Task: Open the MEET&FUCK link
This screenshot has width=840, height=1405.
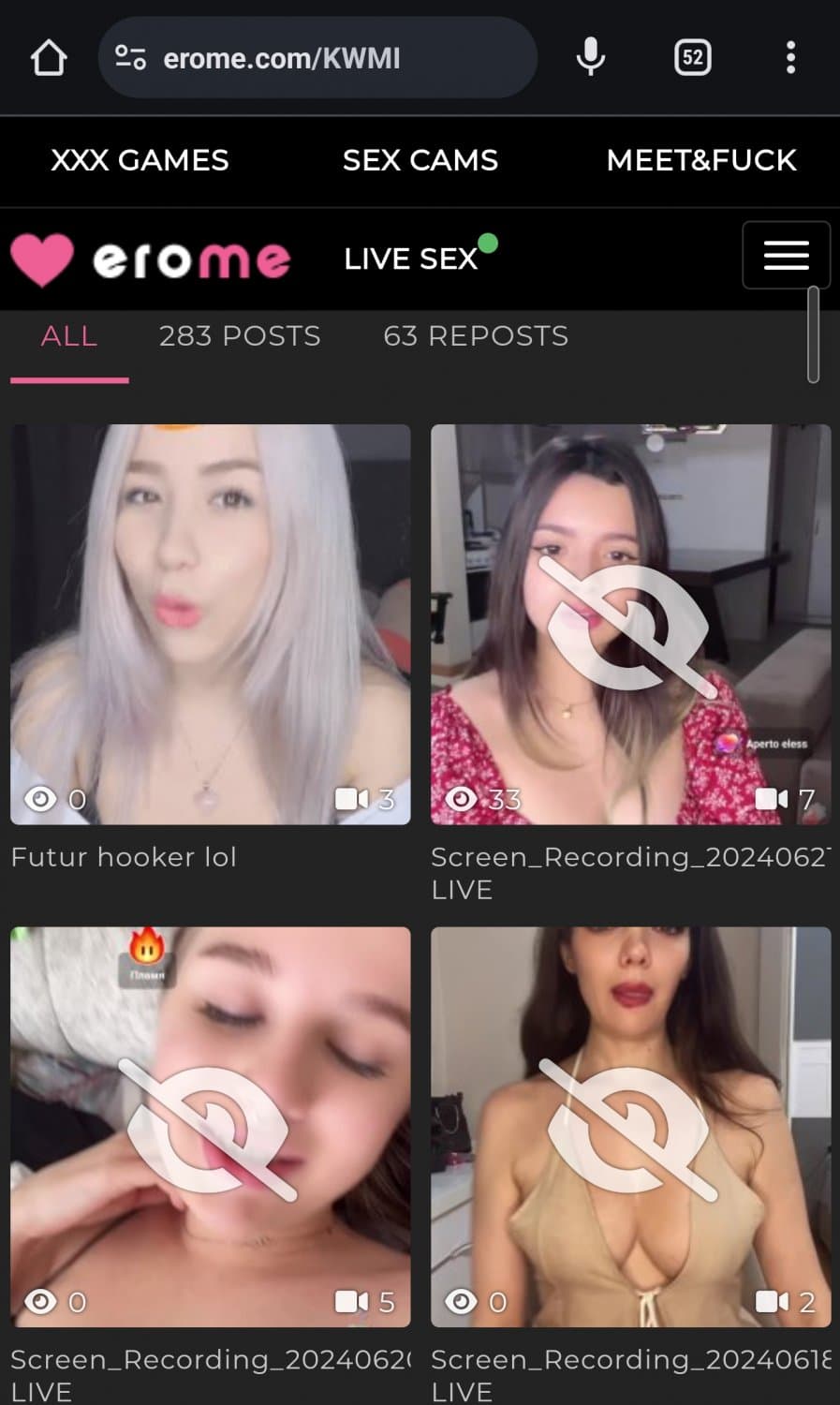Action: coord(700,160)
